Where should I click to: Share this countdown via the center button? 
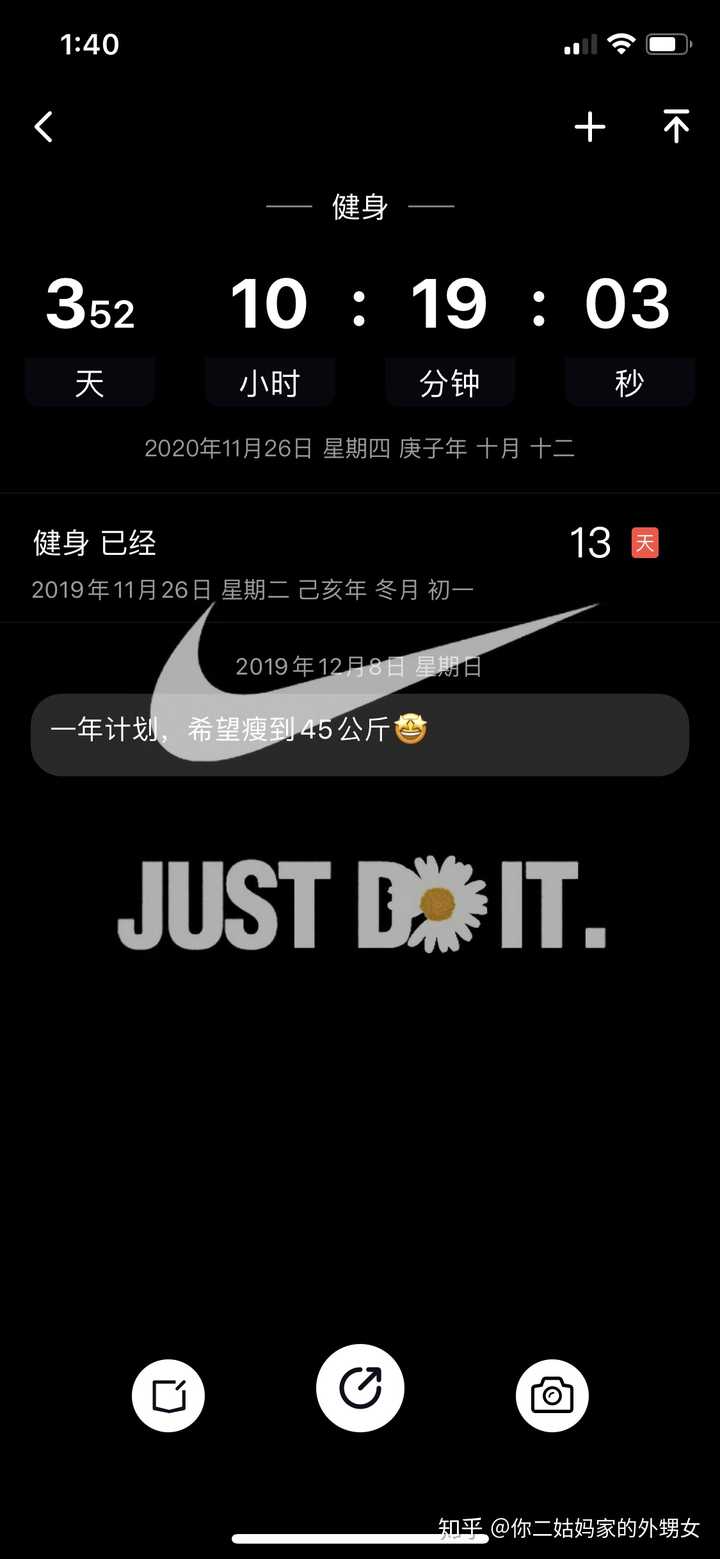[x=360, y=1388]
